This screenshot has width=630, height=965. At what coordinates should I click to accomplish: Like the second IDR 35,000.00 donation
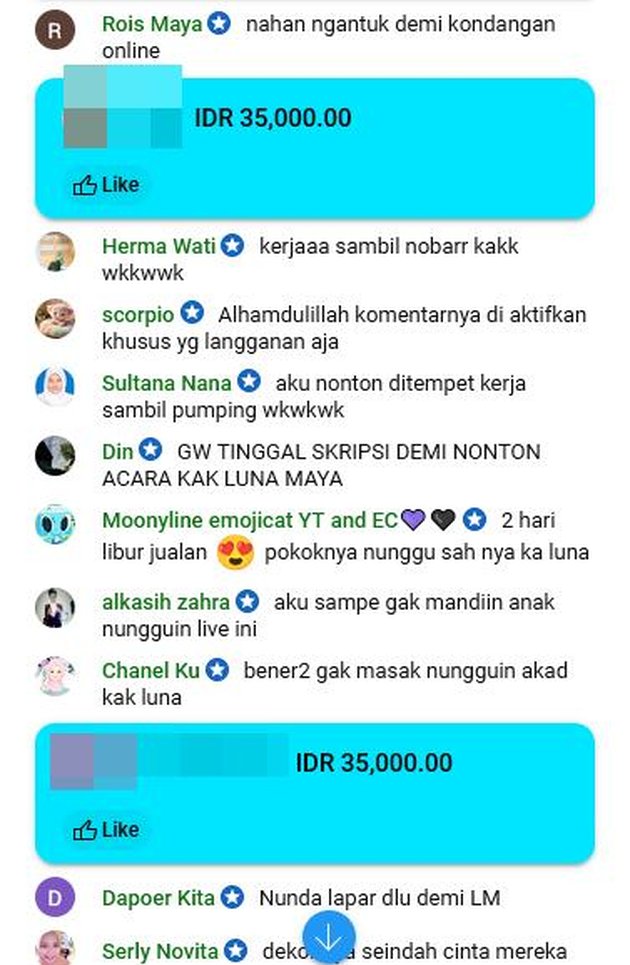pyautogui.click(x=105, y=830)
